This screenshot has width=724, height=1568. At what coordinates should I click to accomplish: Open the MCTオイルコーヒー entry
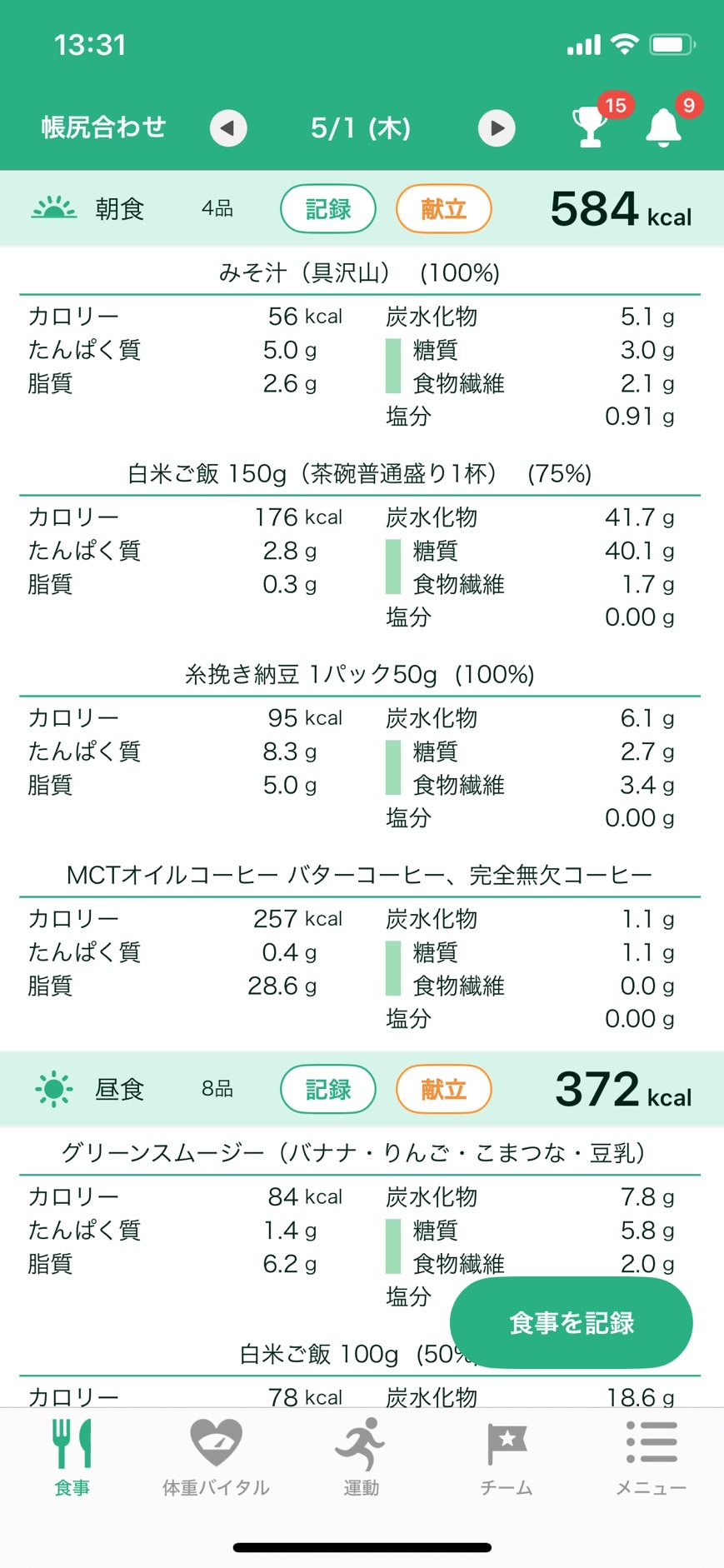(x=360, y=875)
